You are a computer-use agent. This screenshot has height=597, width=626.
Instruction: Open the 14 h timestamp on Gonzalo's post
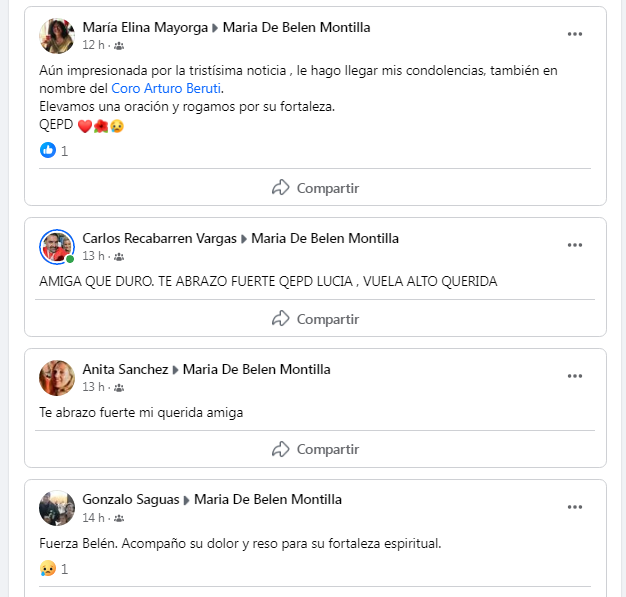tap(92, 517)
